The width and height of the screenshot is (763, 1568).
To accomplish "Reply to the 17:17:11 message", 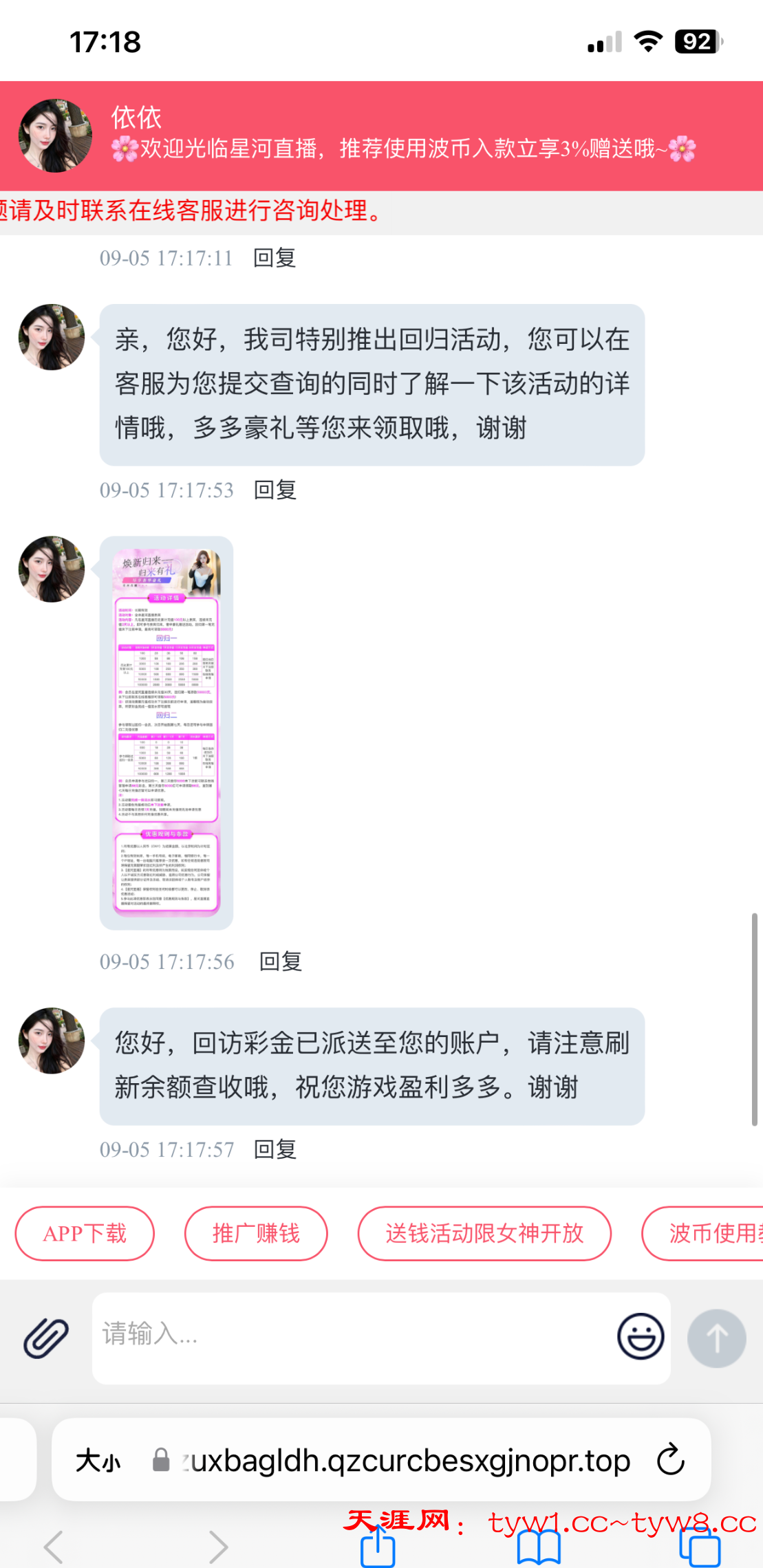I will (x=275, y=258).
